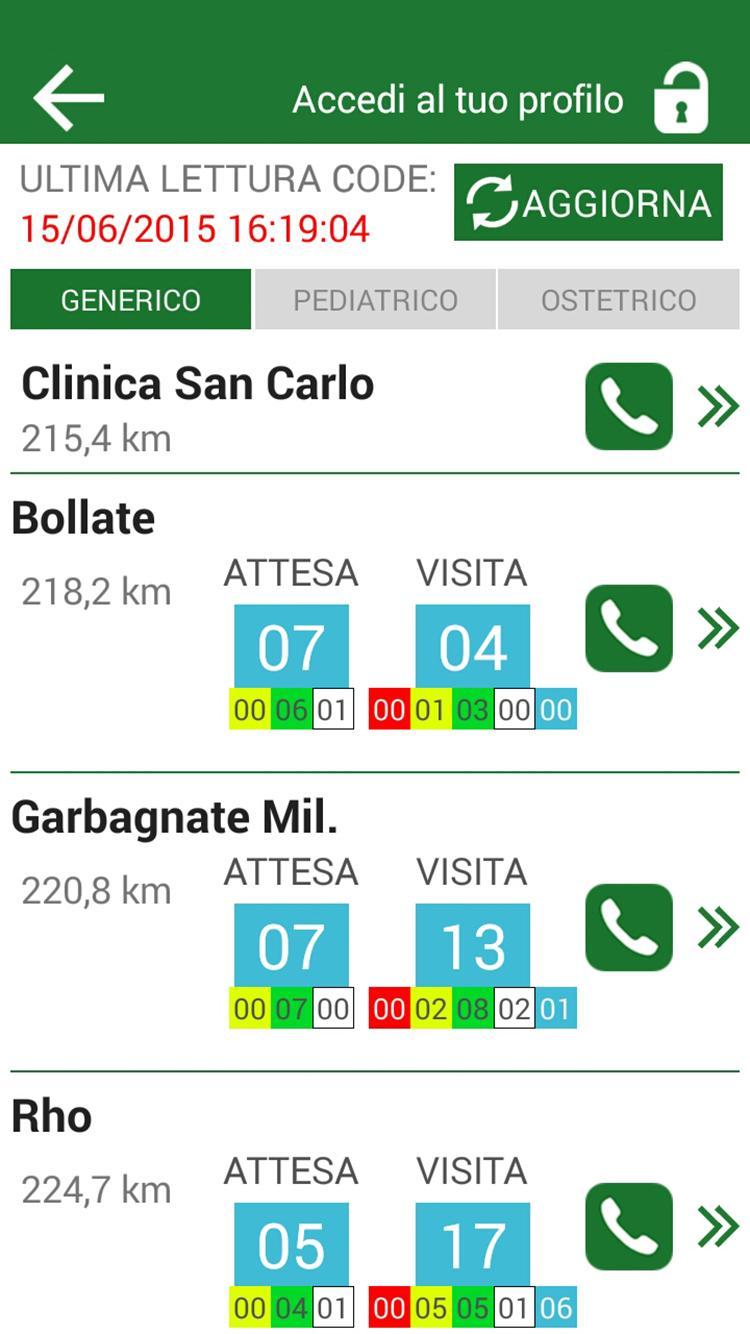Open Bollate details via double chevron
The image size is (750, 1334).
pos(717,629)
